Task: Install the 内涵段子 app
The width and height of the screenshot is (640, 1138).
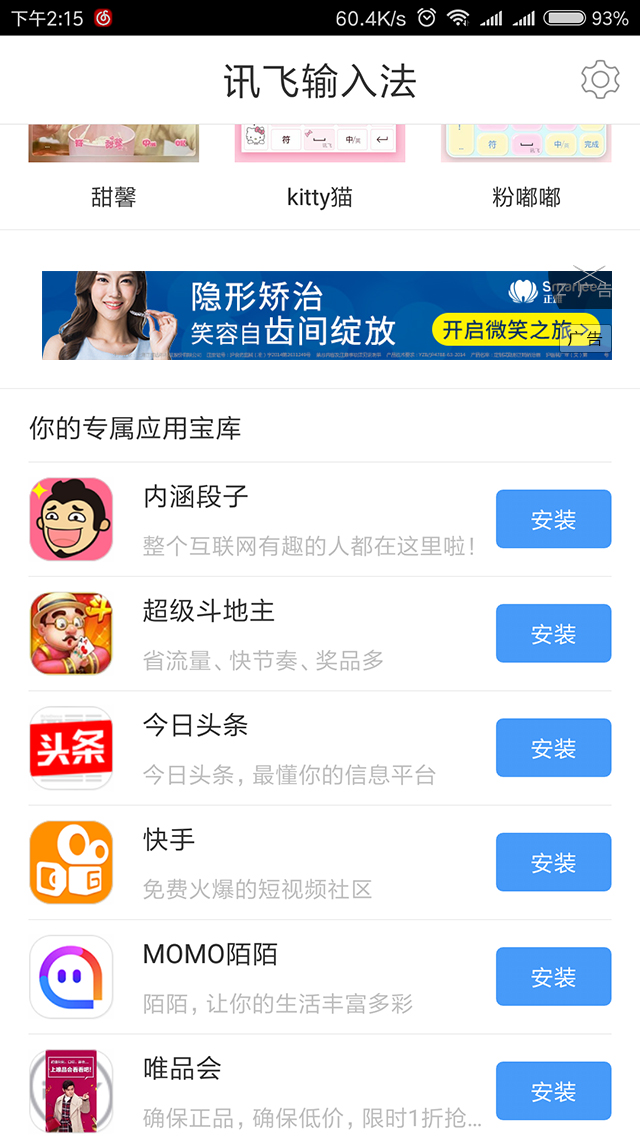Action: coord(553,519)
